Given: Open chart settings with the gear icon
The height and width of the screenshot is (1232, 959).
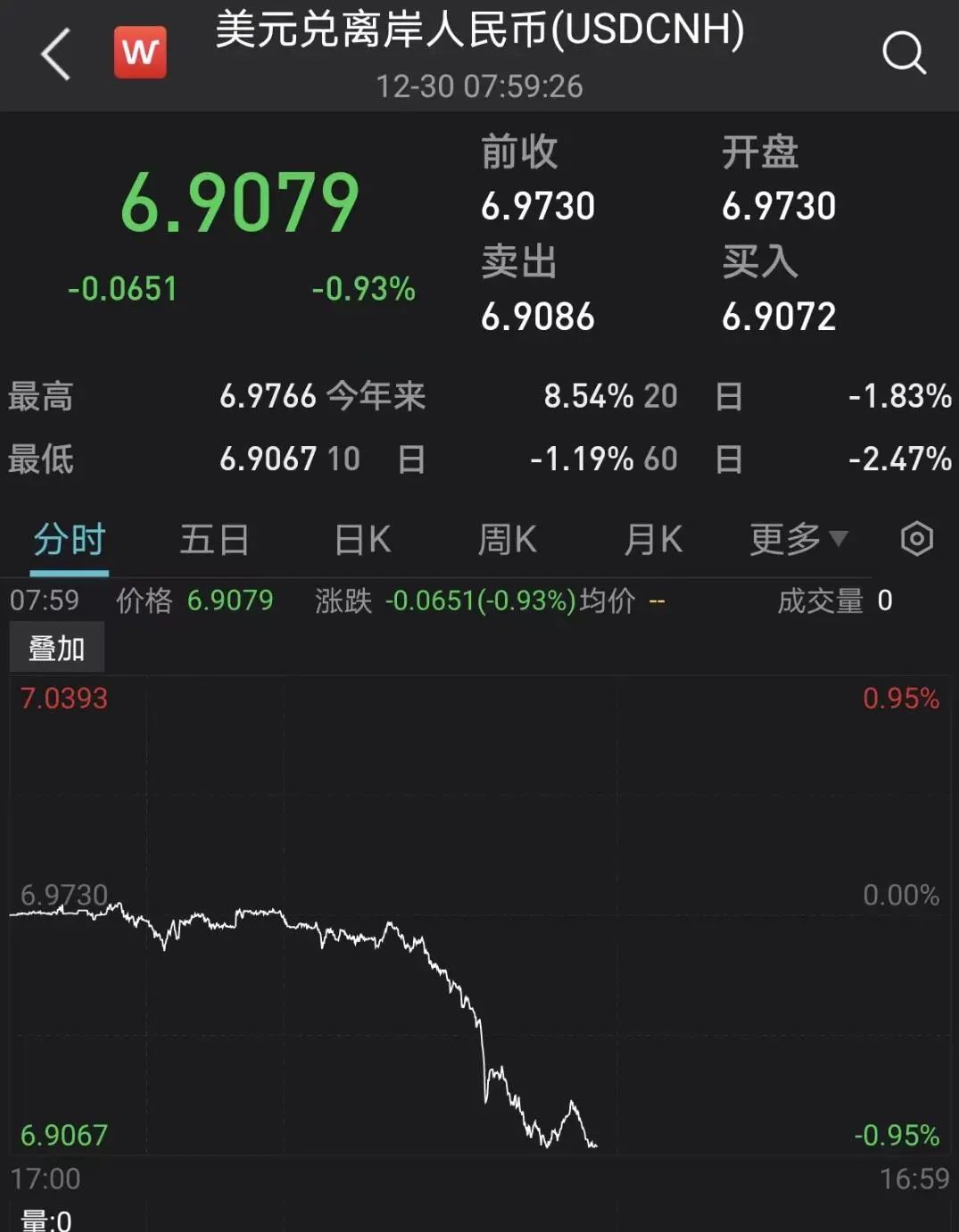Looking at the screenshot, I should tap(916, 539).
